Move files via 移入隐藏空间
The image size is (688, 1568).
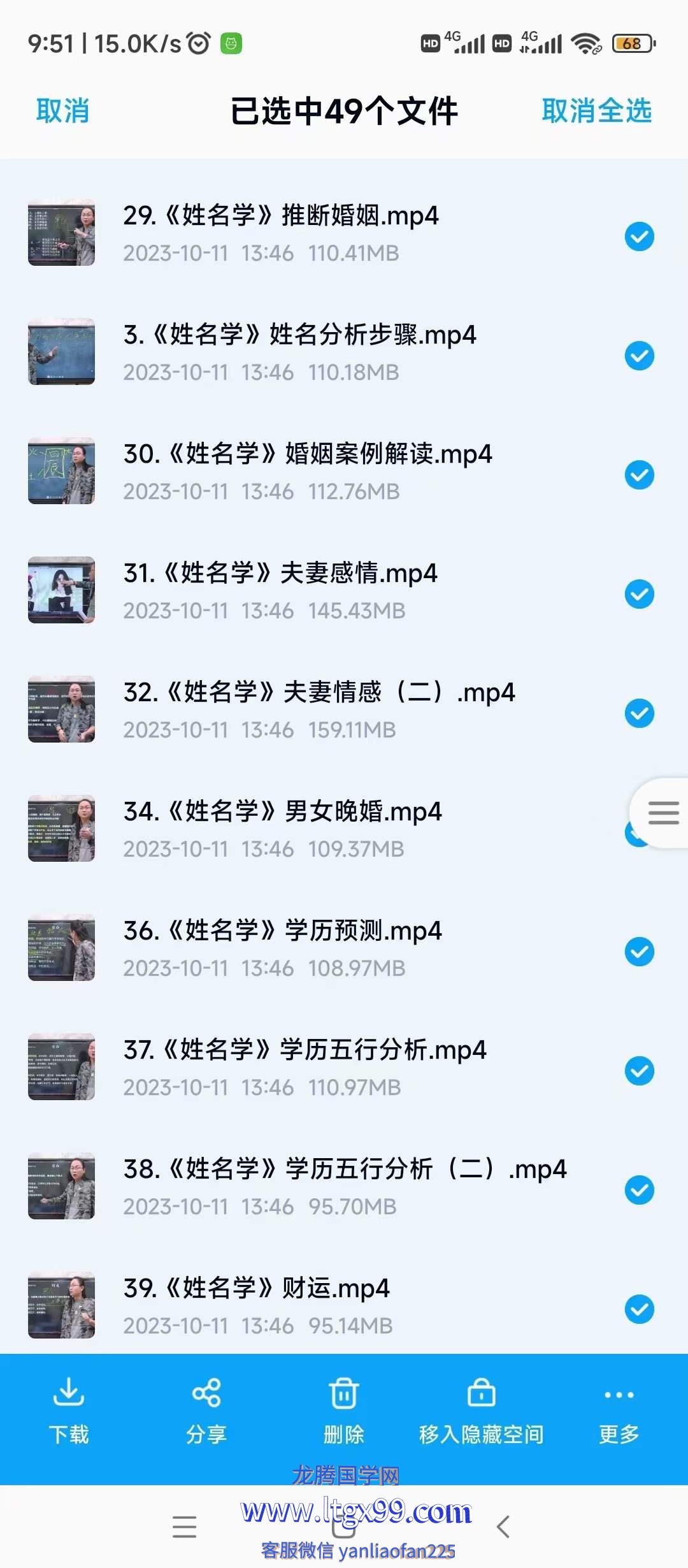[x=482, y=1411]
